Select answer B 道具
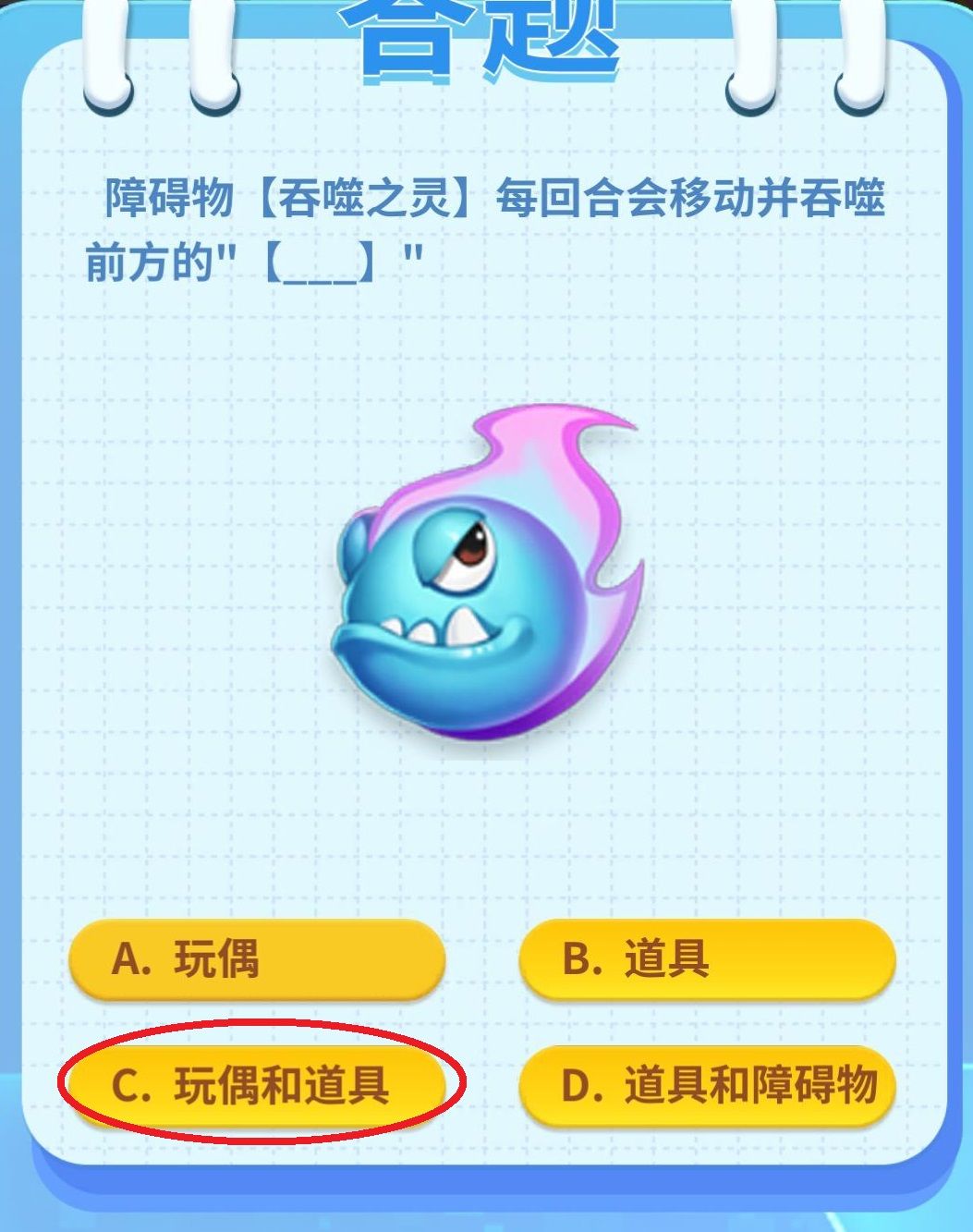 [x=707, y=961]
